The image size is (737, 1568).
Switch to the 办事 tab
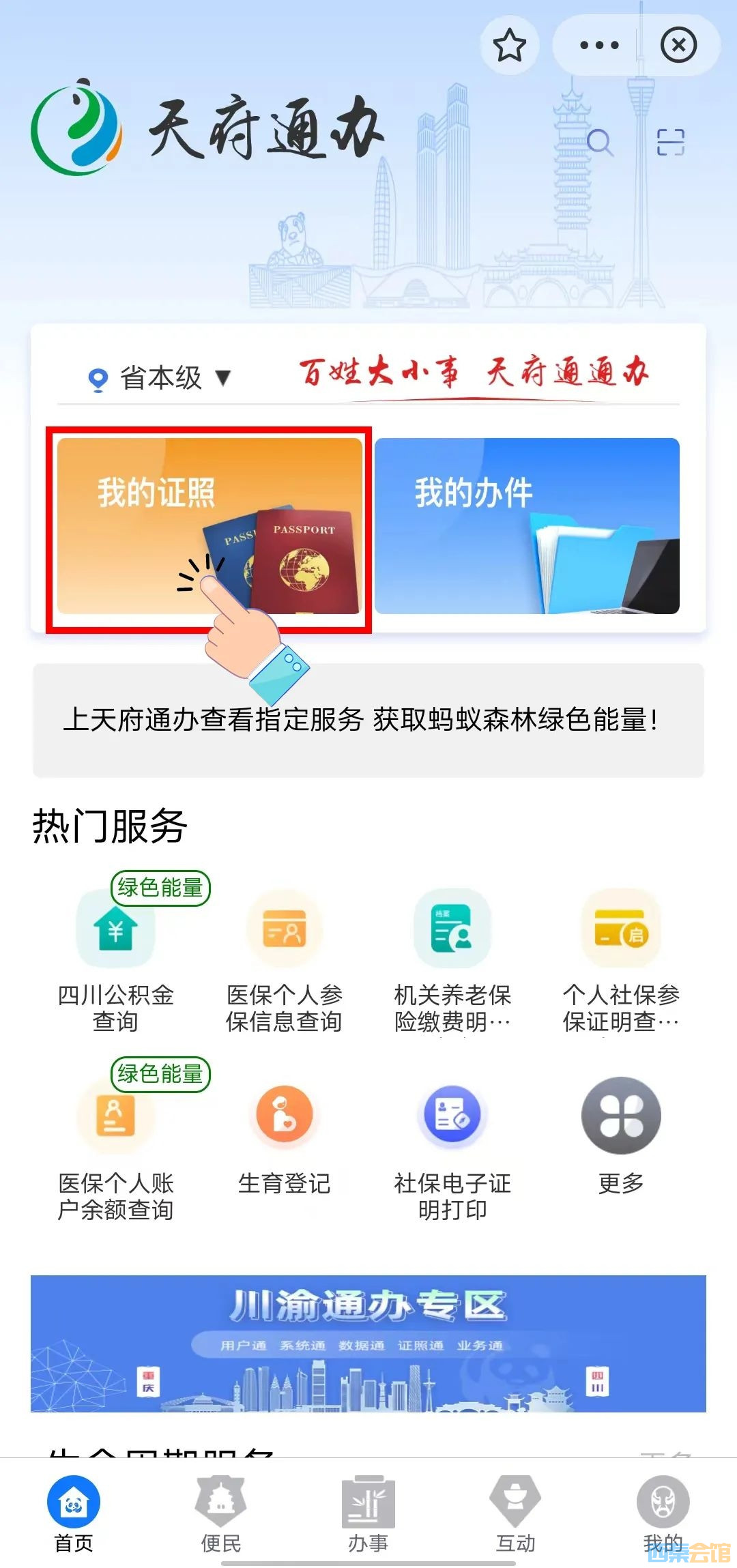368,1513
